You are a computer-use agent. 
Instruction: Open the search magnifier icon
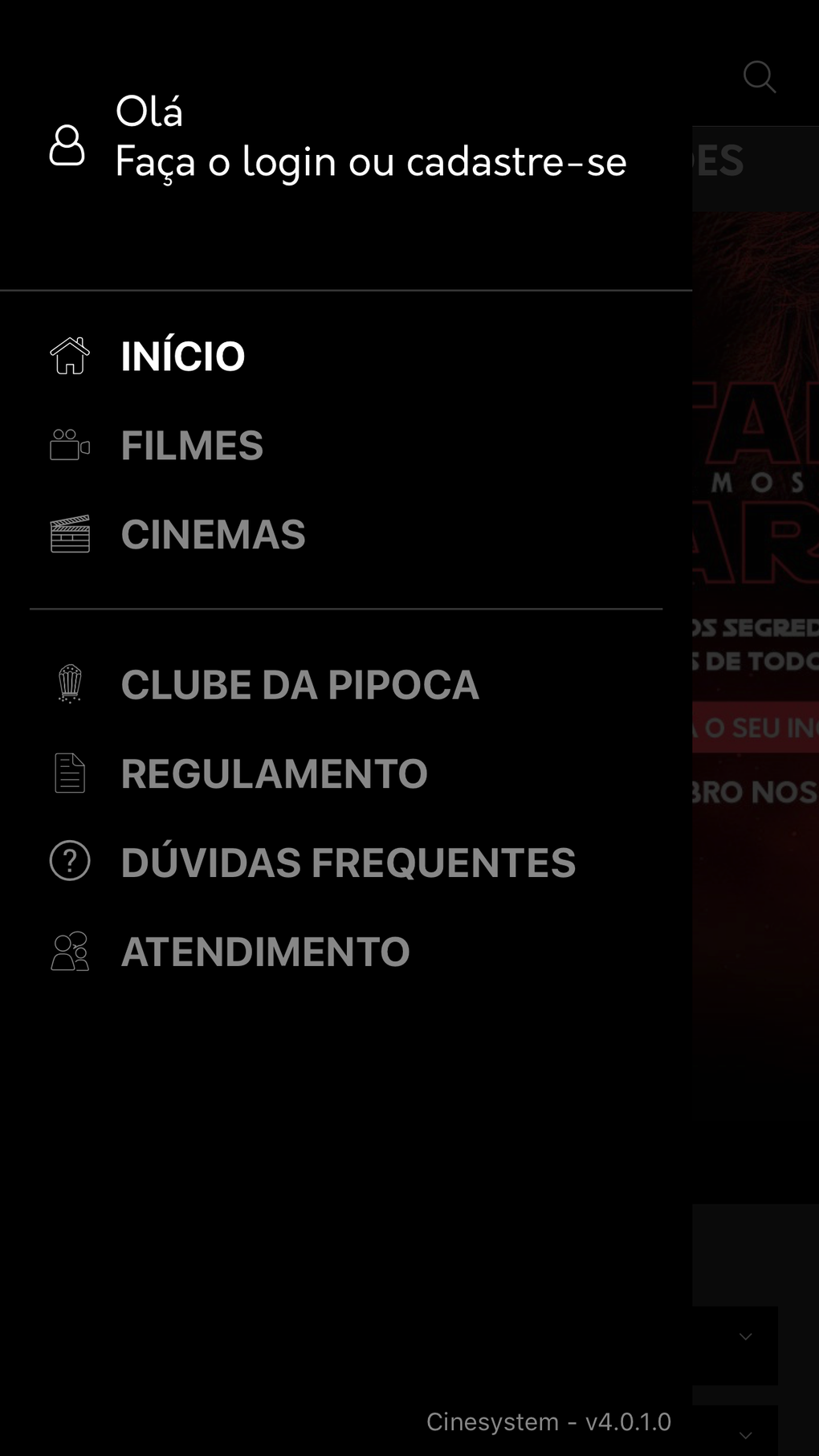pyautogui.click(x=759, y=76)
